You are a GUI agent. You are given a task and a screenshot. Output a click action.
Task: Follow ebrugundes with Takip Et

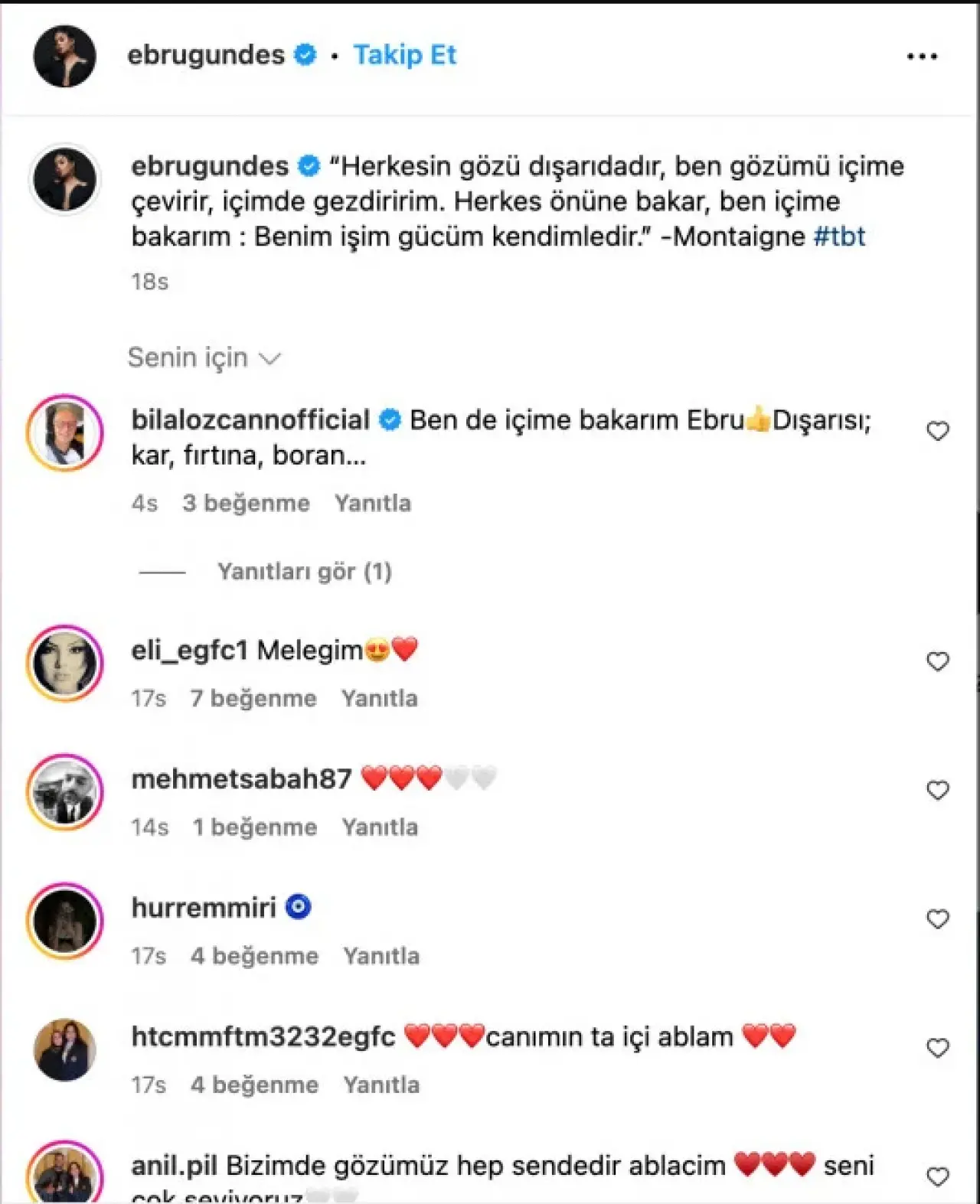click(404, 55)
